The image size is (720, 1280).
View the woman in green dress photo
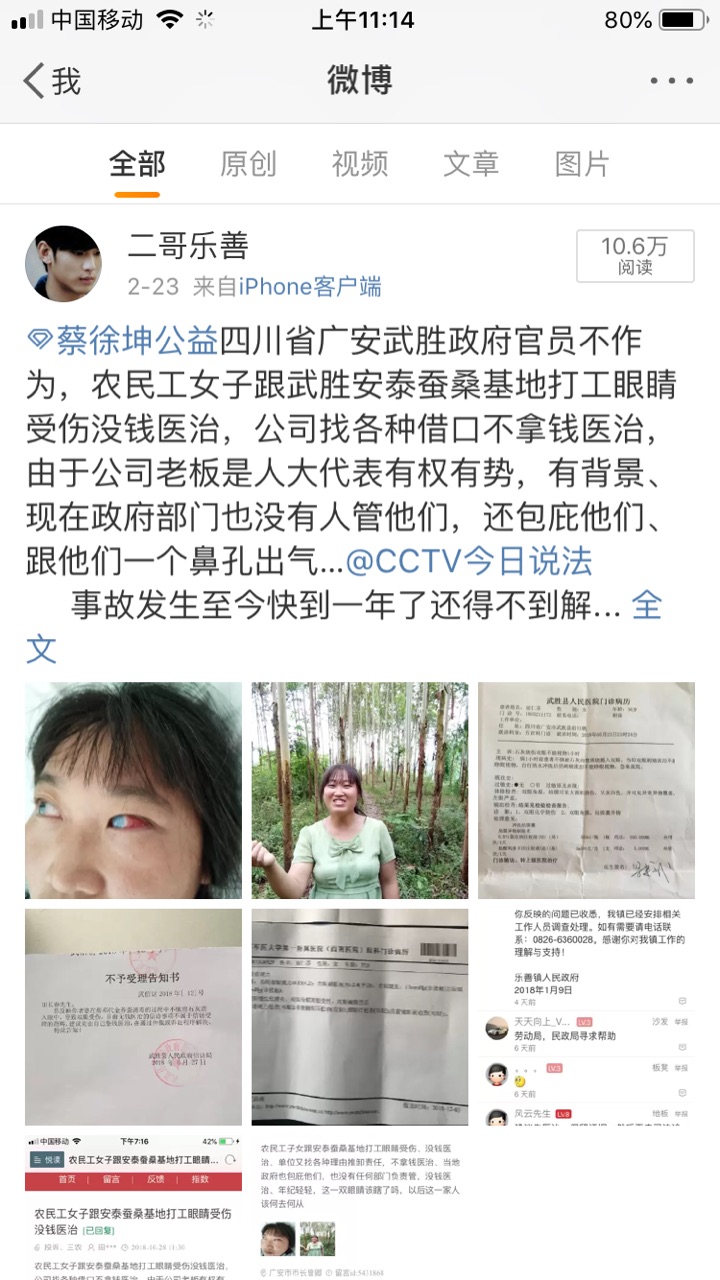[x=359, y=790]
